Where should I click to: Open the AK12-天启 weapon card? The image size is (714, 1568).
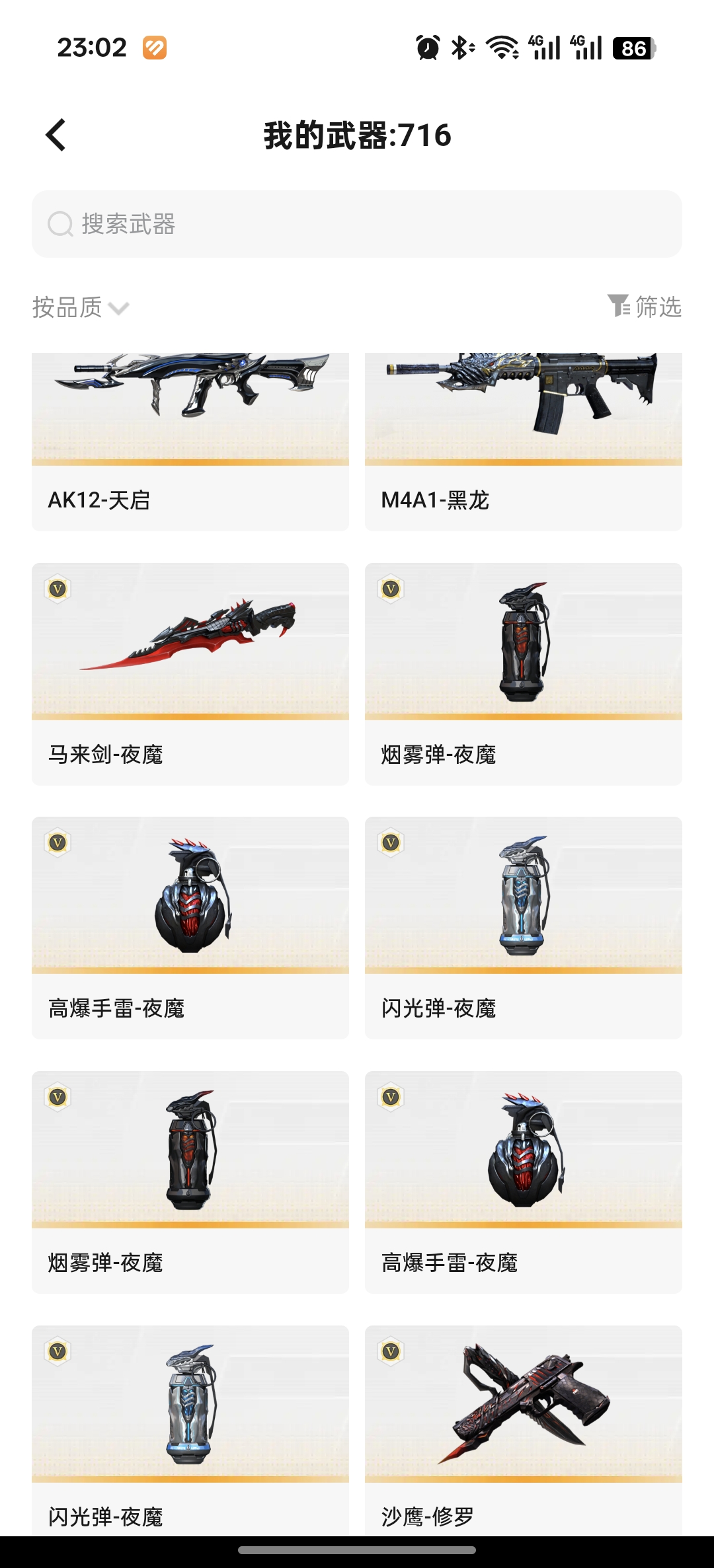click(x=190, y=441)
